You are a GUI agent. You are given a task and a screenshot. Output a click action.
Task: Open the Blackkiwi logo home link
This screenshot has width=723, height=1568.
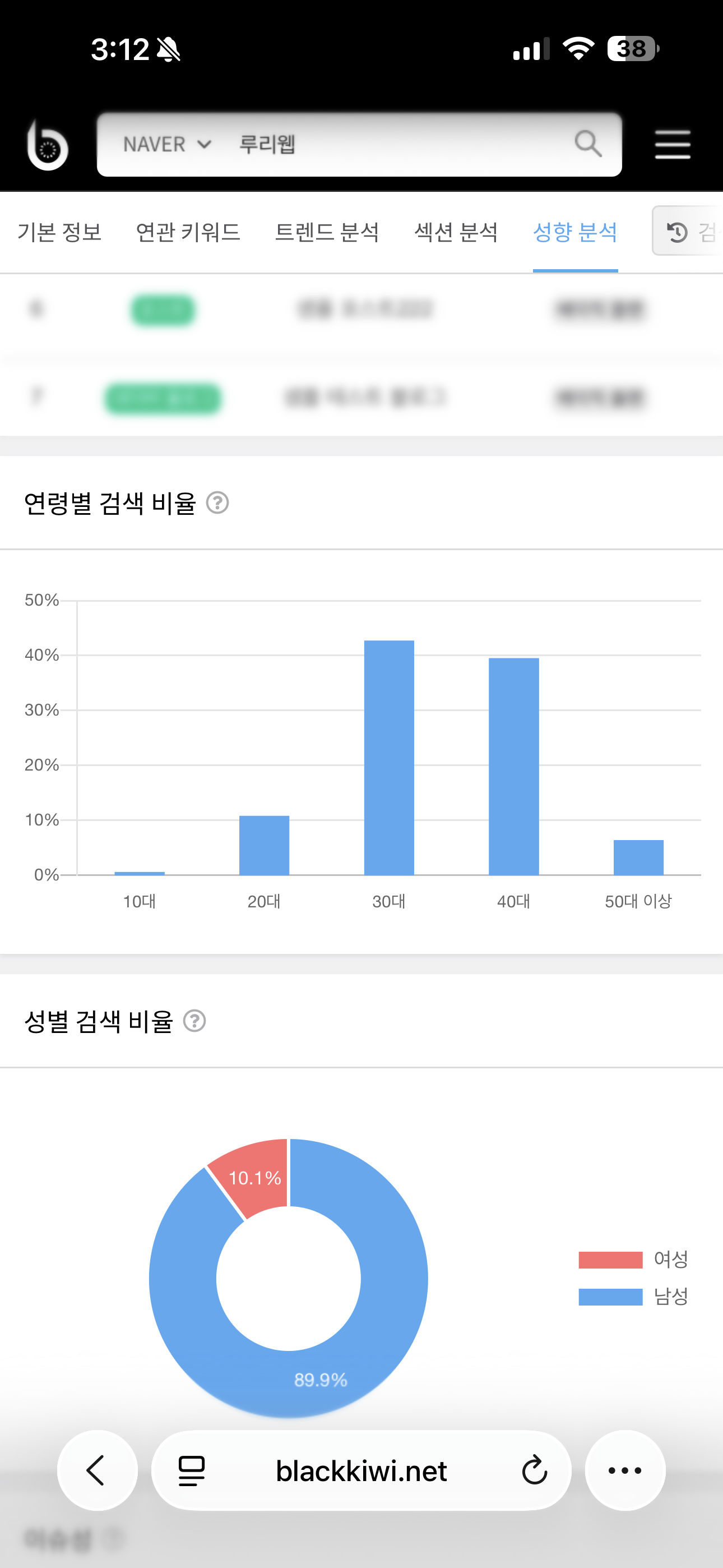point(48,145)
